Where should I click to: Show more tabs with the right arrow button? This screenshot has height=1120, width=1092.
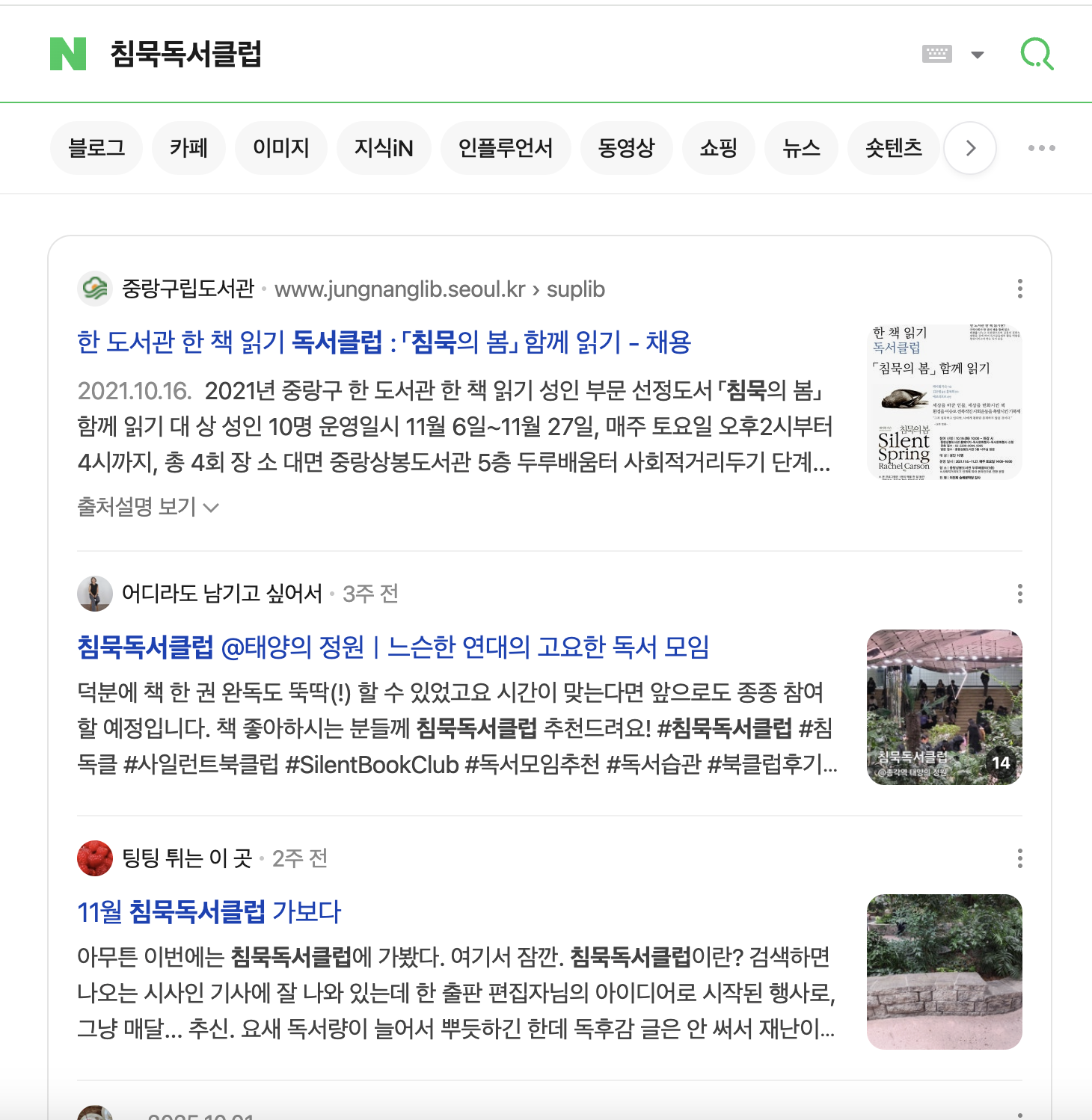(x=970, y=148)
